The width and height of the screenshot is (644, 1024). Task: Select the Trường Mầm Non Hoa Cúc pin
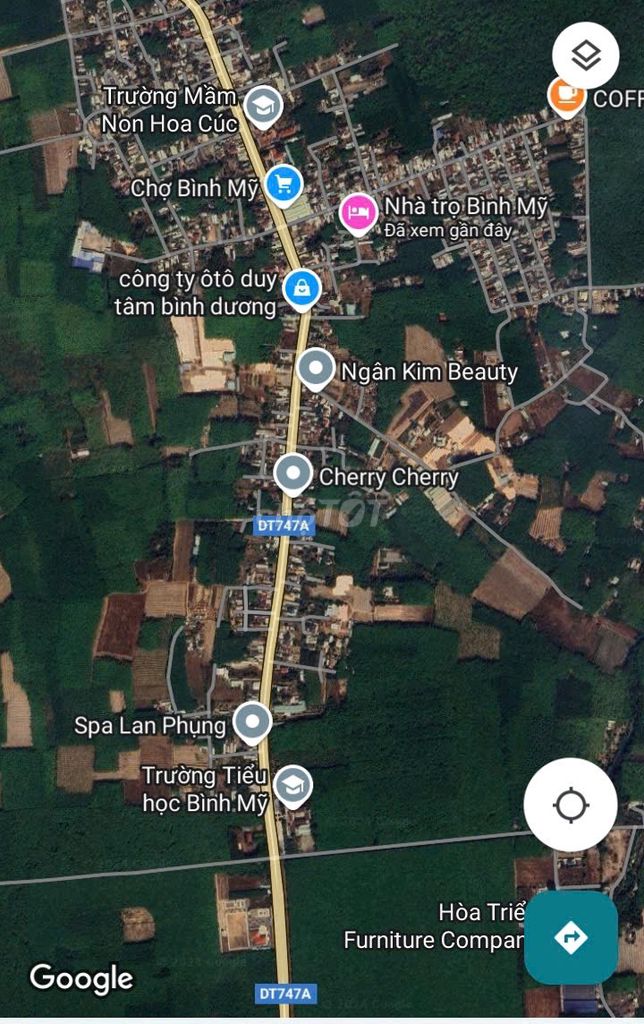pyautogui.click(x=262, y=106)
